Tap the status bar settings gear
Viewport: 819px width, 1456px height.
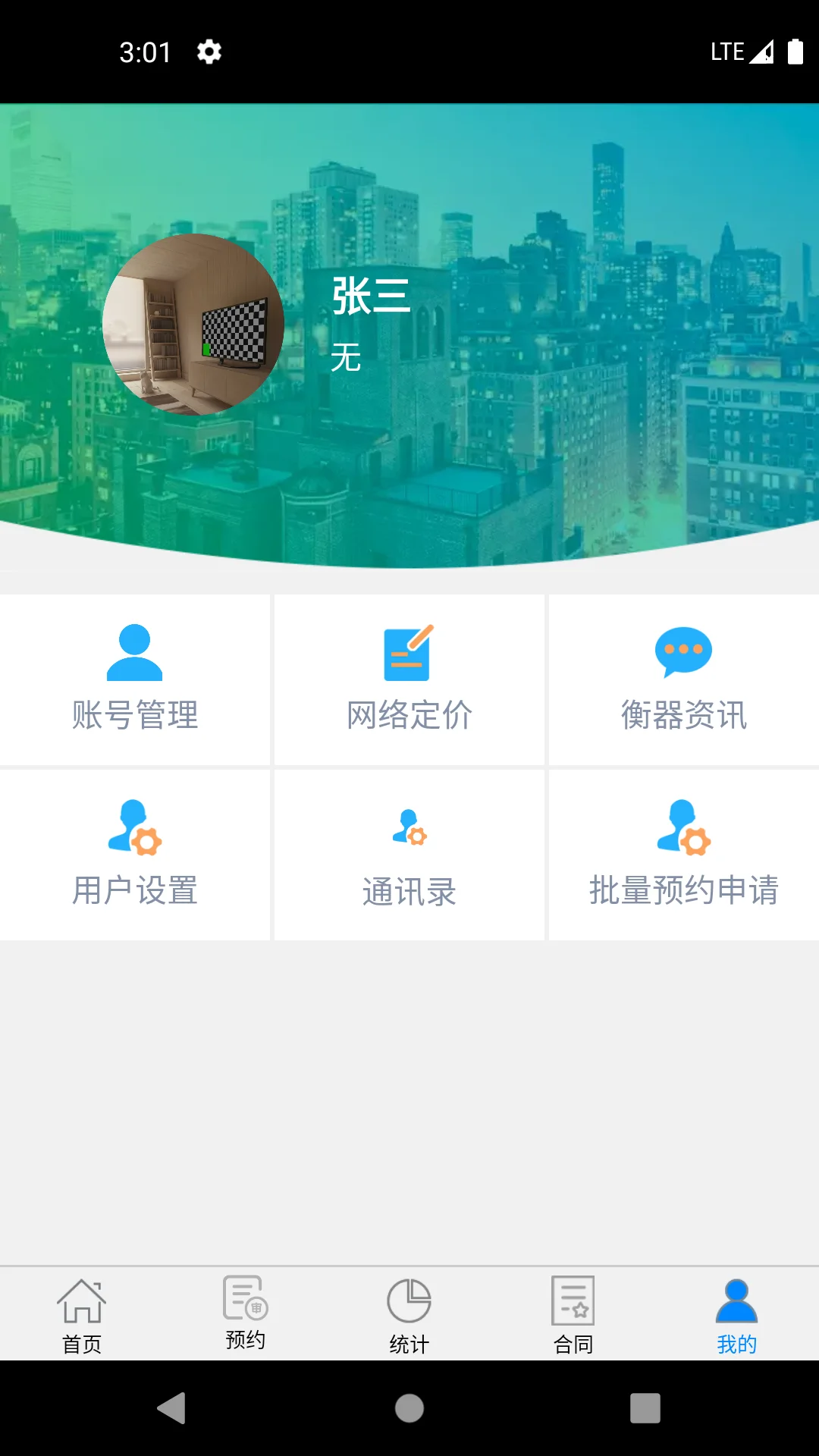point(207,52)
